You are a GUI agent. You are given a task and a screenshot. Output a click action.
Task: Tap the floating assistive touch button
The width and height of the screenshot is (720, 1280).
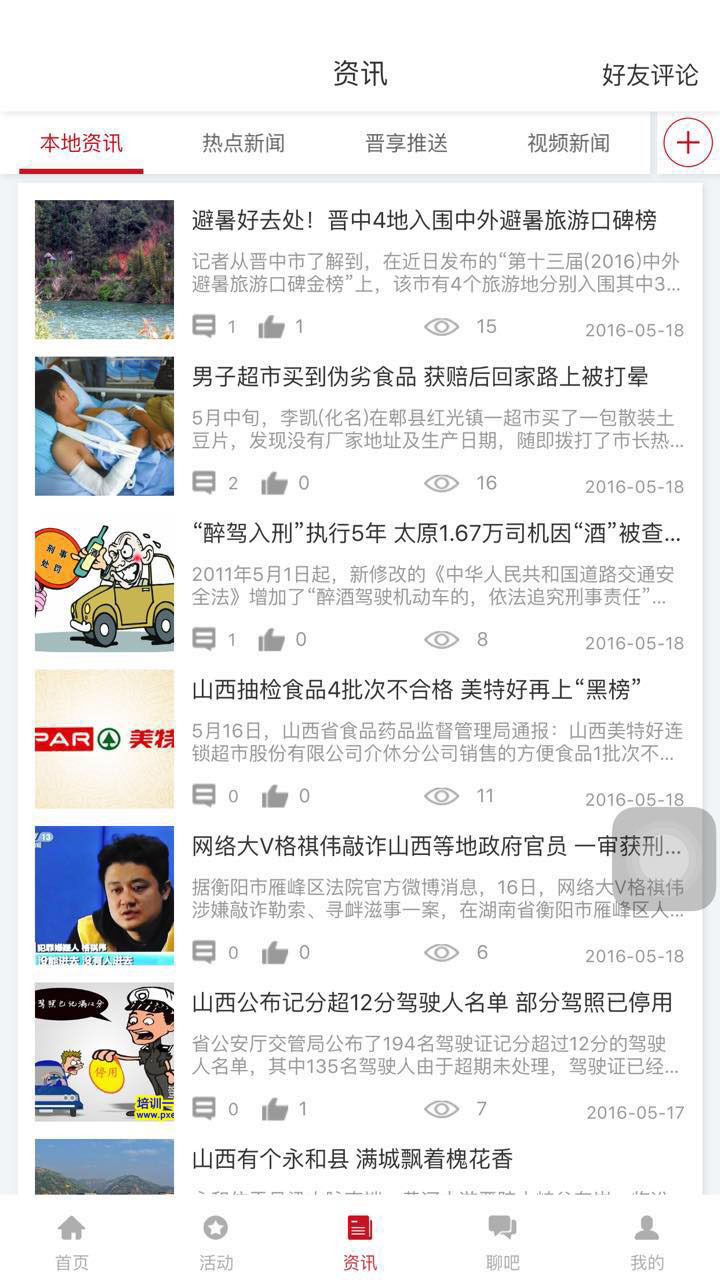tap(664, 859)
